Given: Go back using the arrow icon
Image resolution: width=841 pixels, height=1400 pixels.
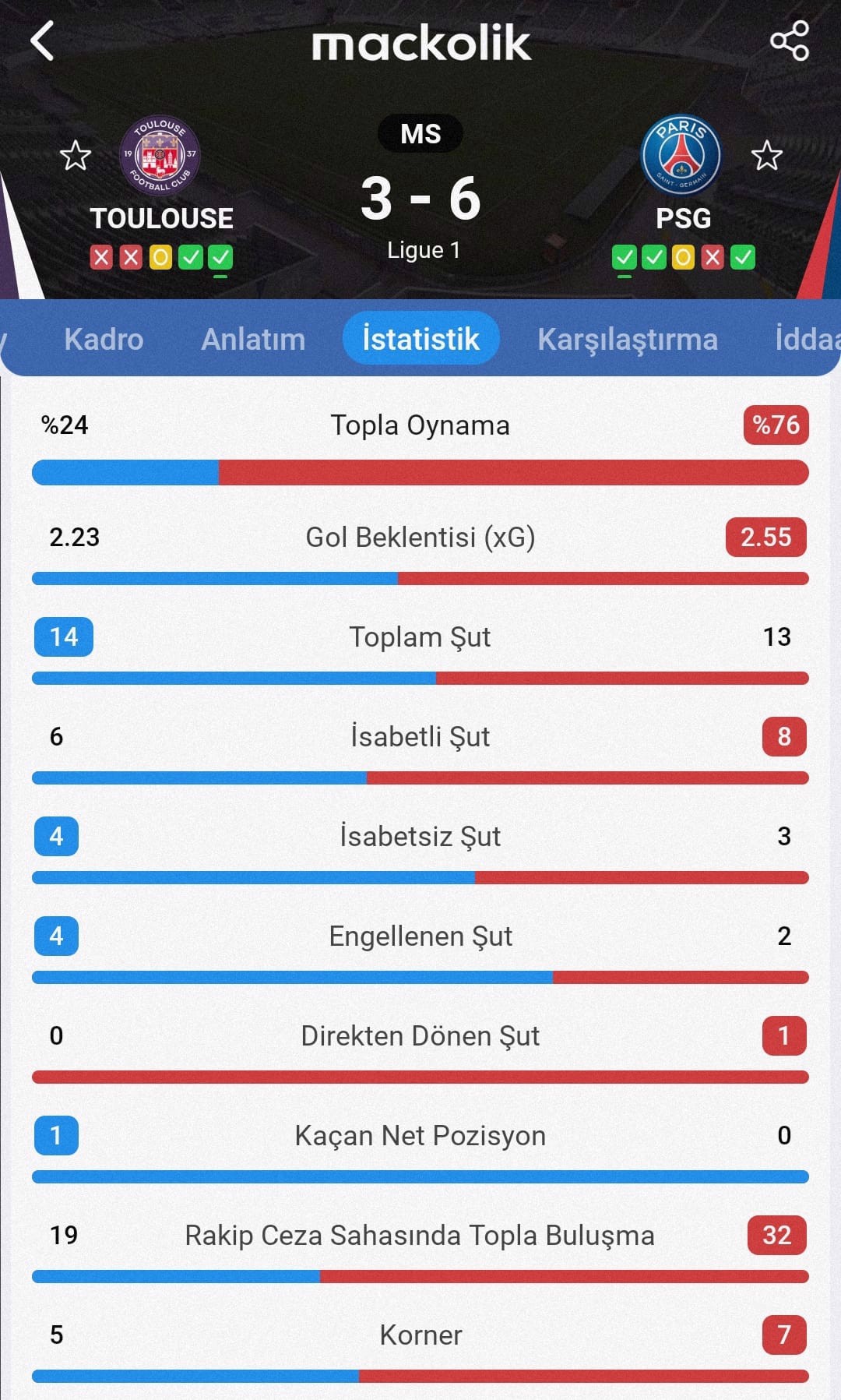Looking at the screenshot, I should [43, 41].
